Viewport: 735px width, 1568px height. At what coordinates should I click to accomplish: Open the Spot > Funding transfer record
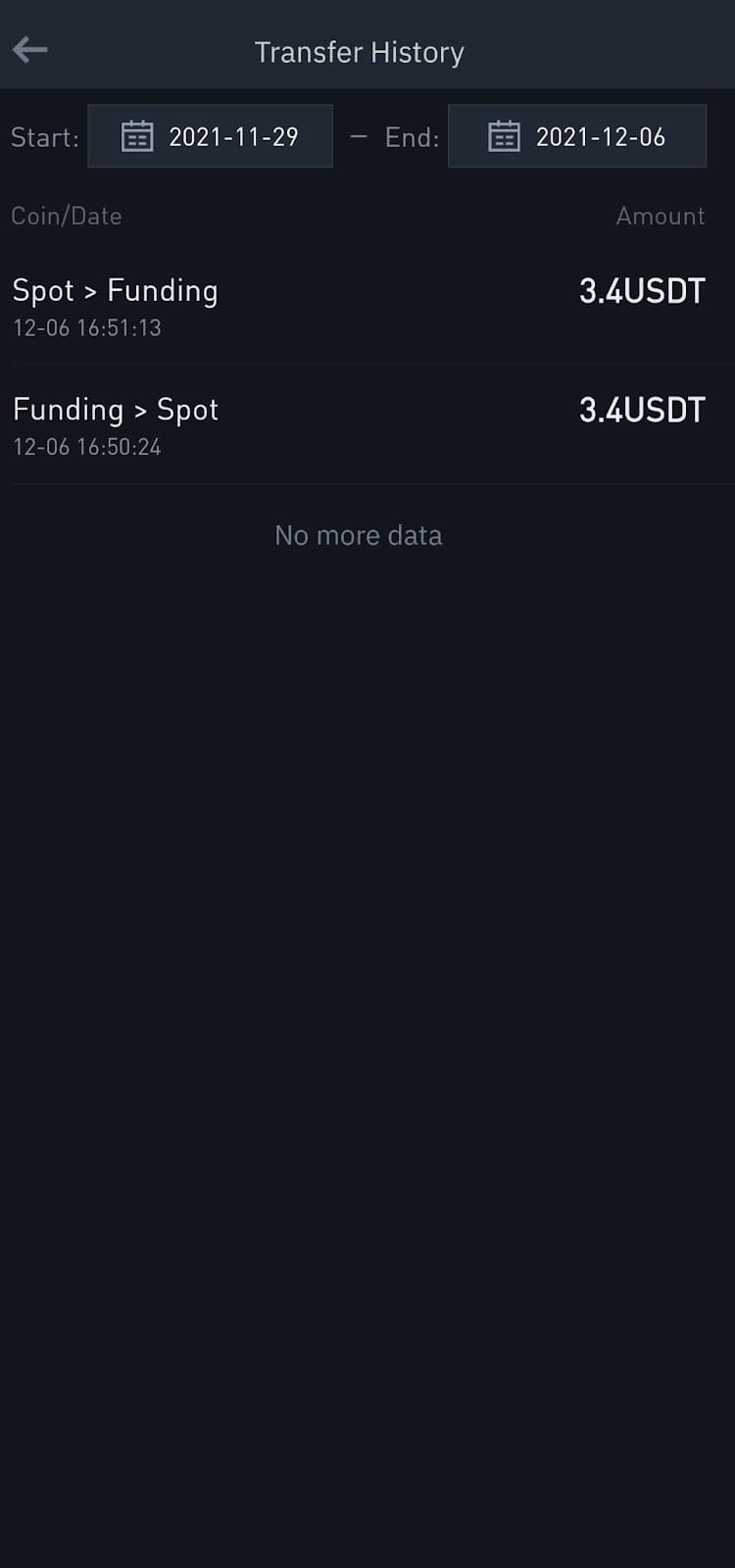point(367,307)
